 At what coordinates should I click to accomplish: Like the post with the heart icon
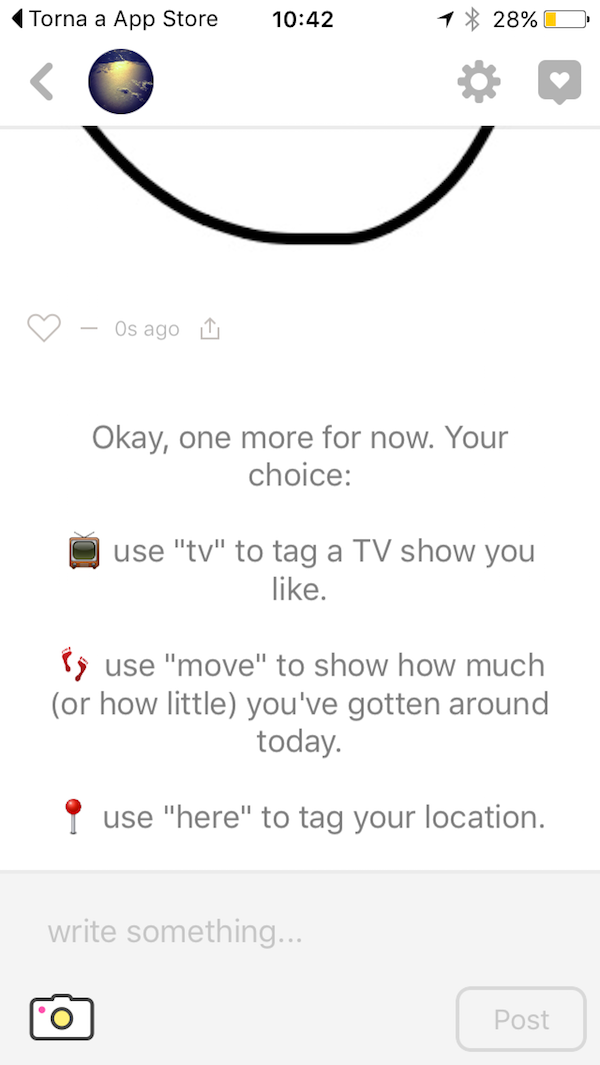(x=43, y=328)
